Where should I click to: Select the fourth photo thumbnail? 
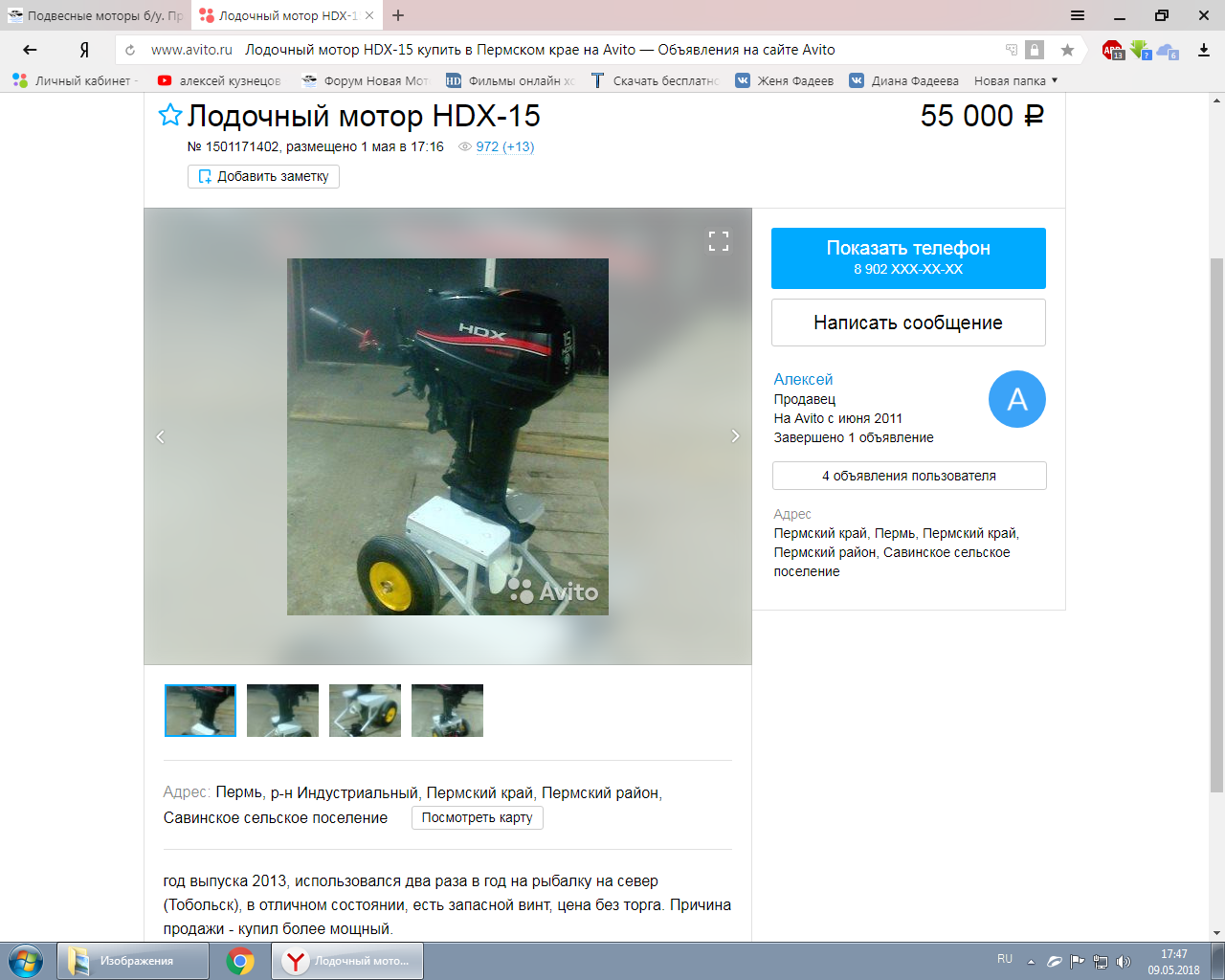(447, 710)
